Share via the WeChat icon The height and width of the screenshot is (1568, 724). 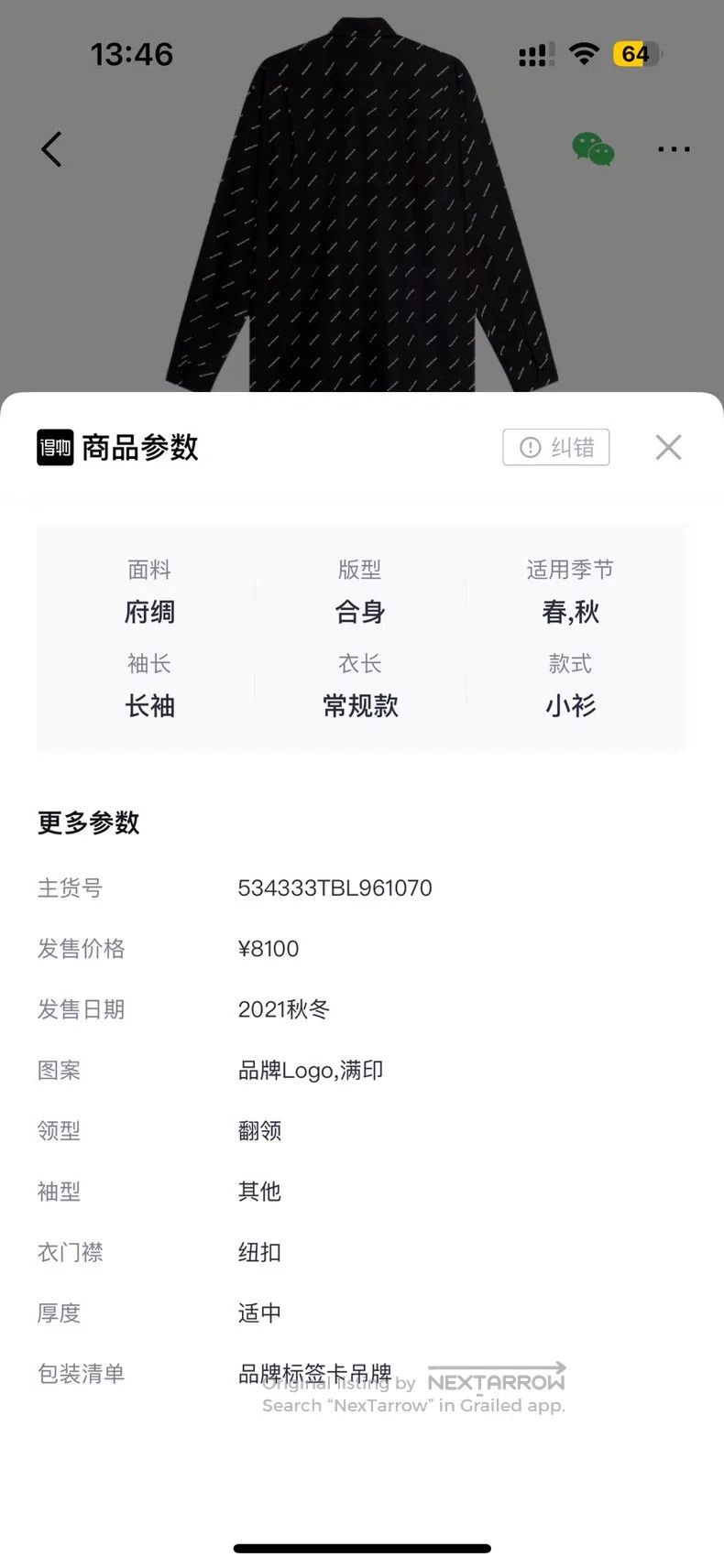593,149
